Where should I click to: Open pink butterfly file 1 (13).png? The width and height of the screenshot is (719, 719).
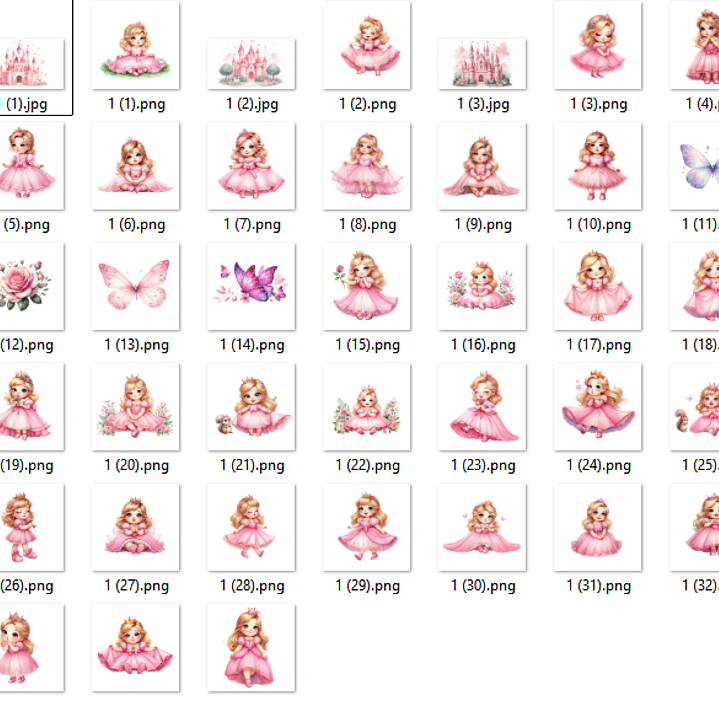click(x=136, y=286)
